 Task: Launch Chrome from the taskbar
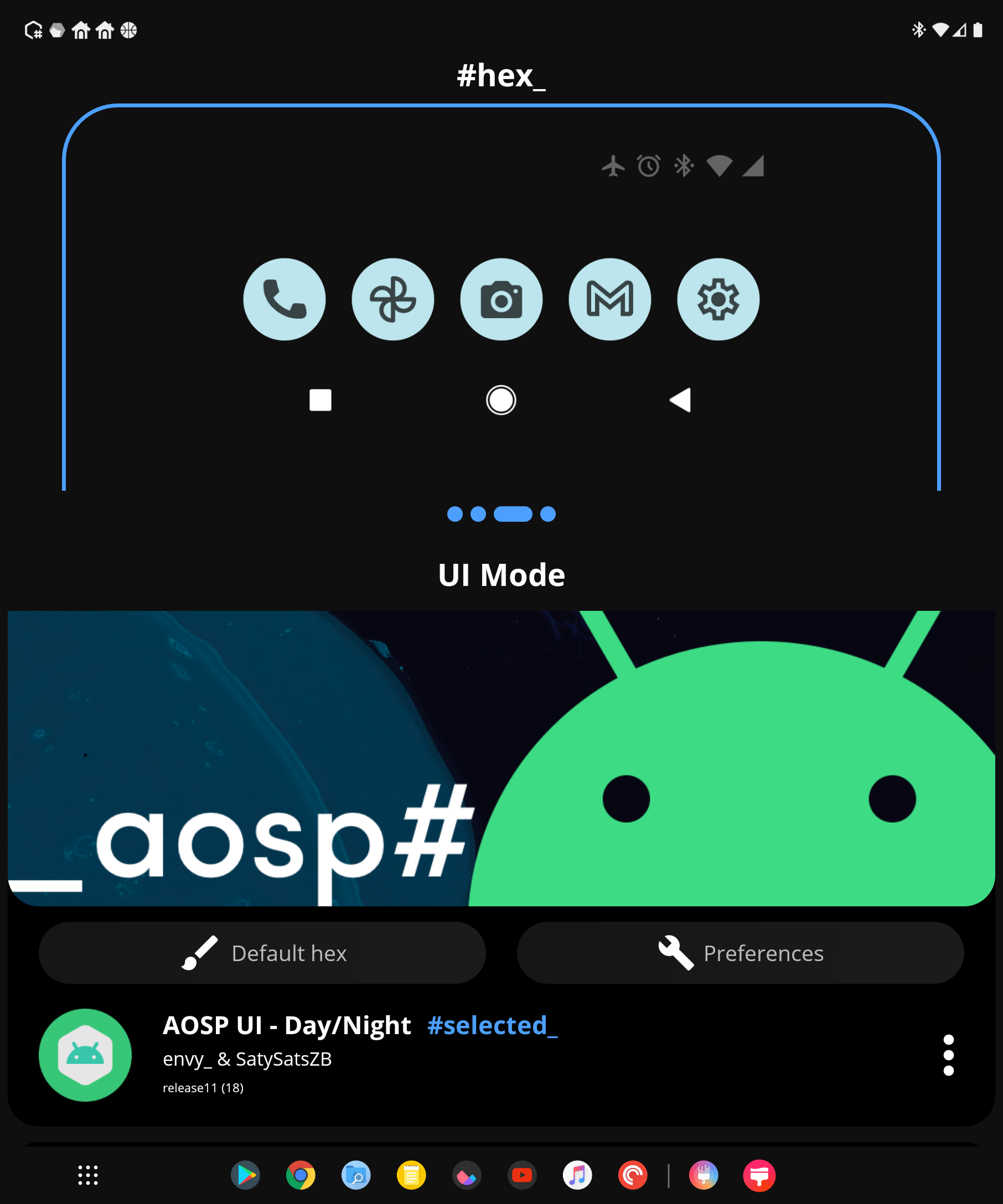pyautogui.click(x=301, y=1175)
